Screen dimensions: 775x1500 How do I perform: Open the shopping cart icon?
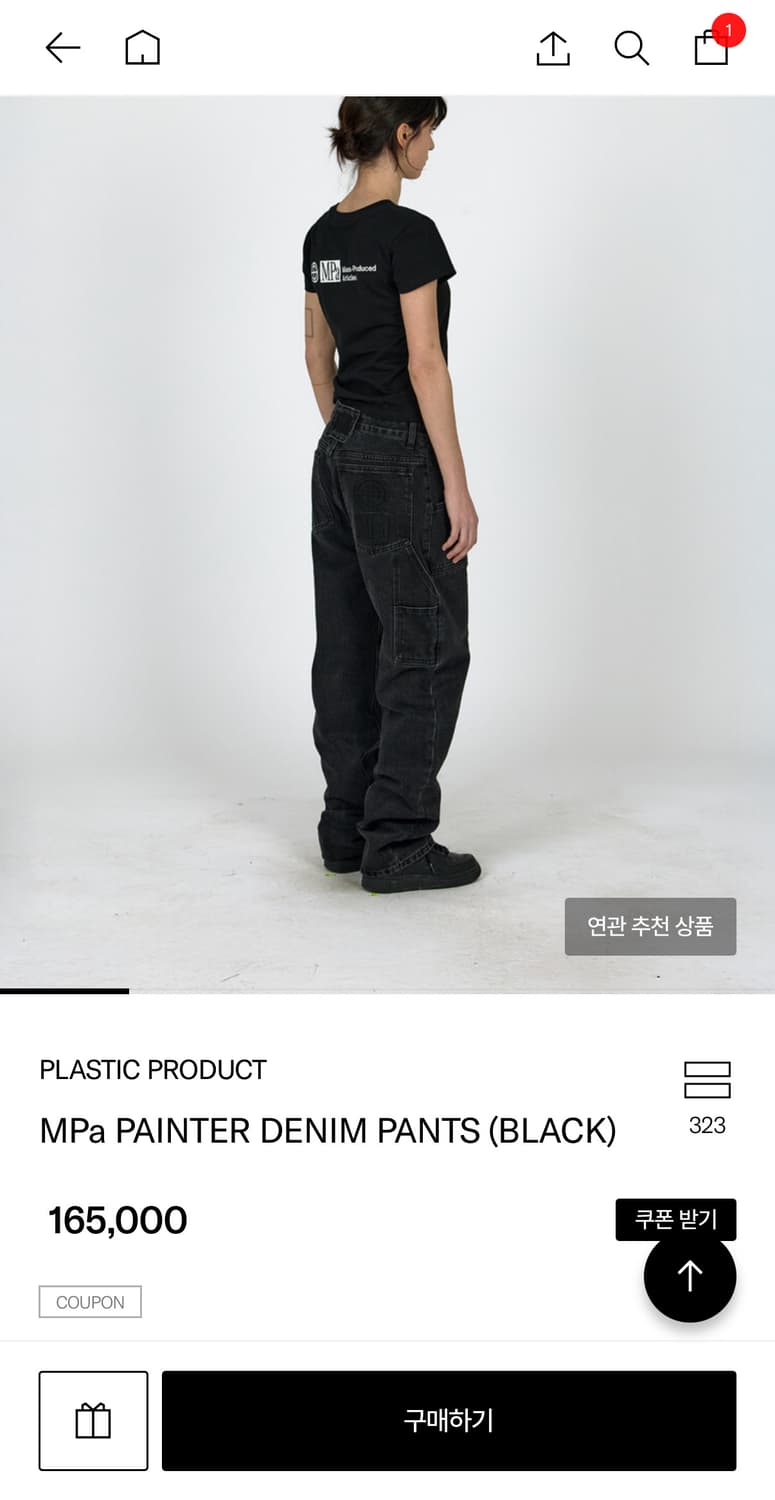710,50
